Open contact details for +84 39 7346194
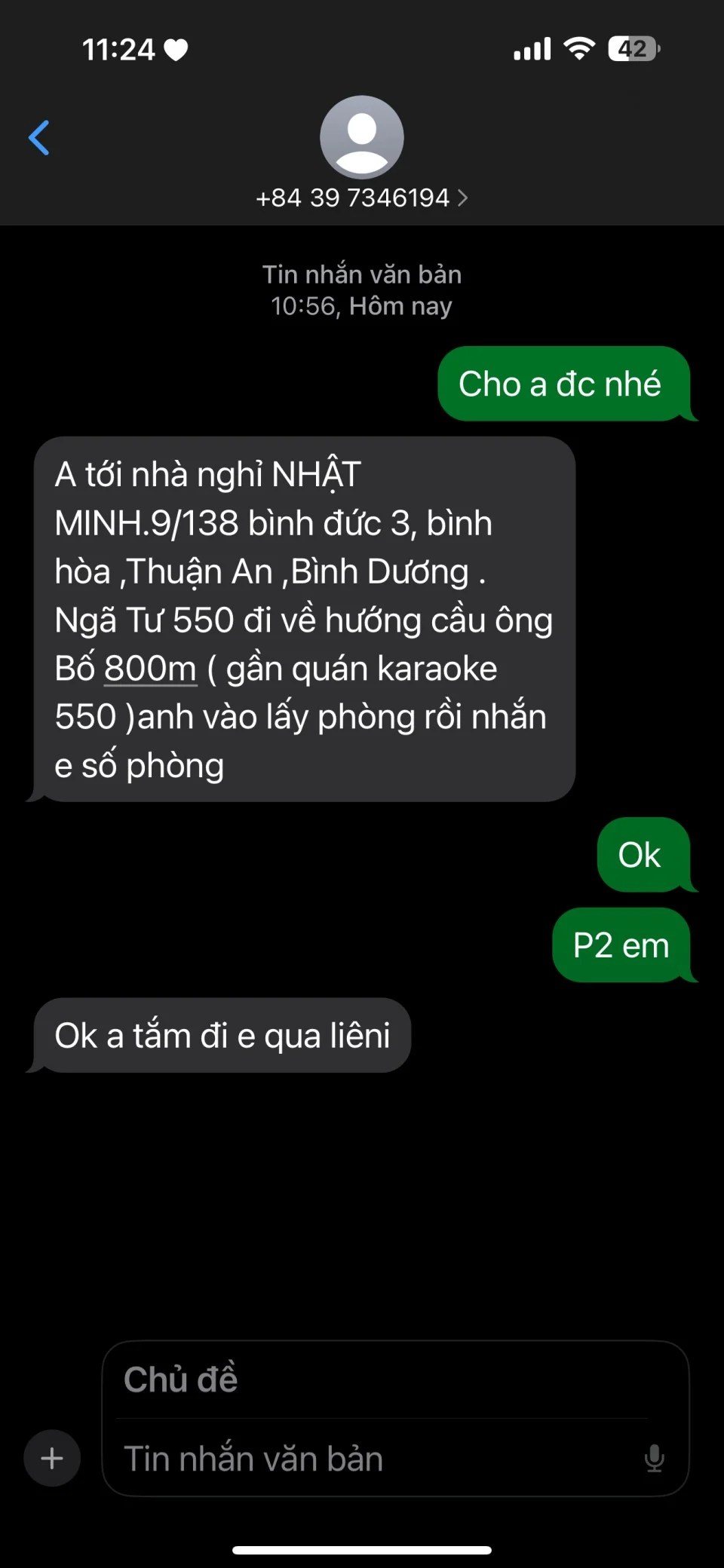The width and height of the screenshot is (724, 1568). point(361,198)
